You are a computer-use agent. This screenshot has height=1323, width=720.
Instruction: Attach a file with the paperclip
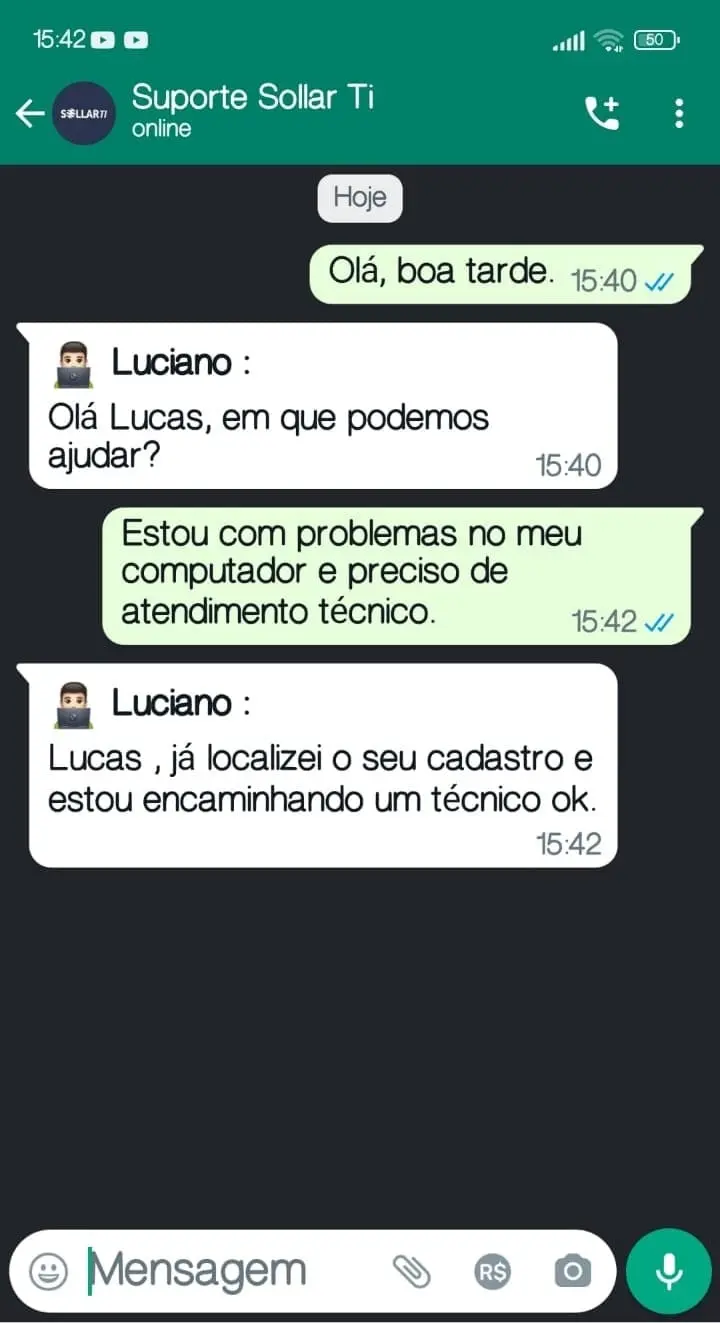click(411, 1271)
